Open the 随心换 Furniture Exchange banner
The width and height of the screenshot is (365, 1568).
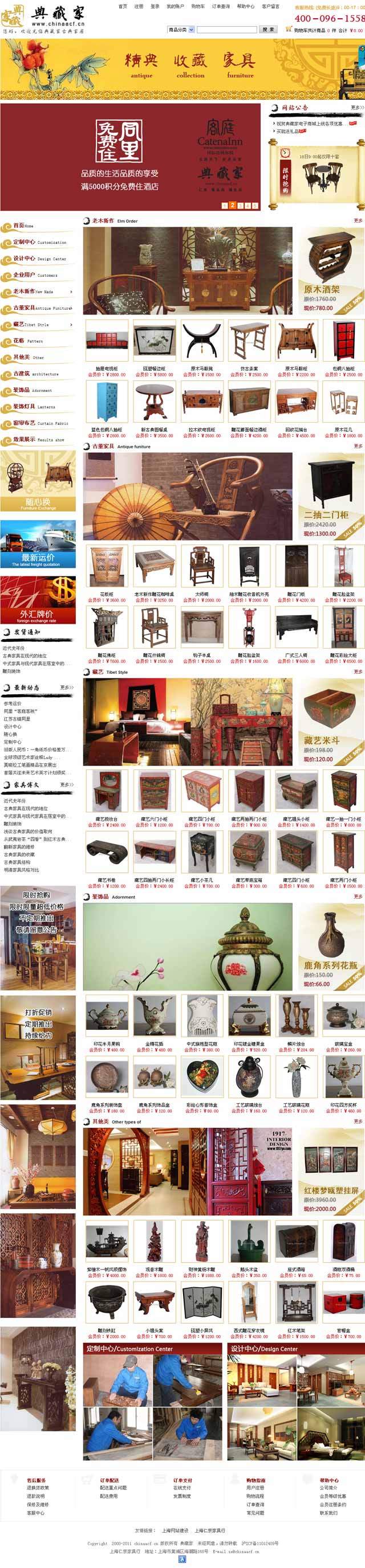(x=38, y=486)
